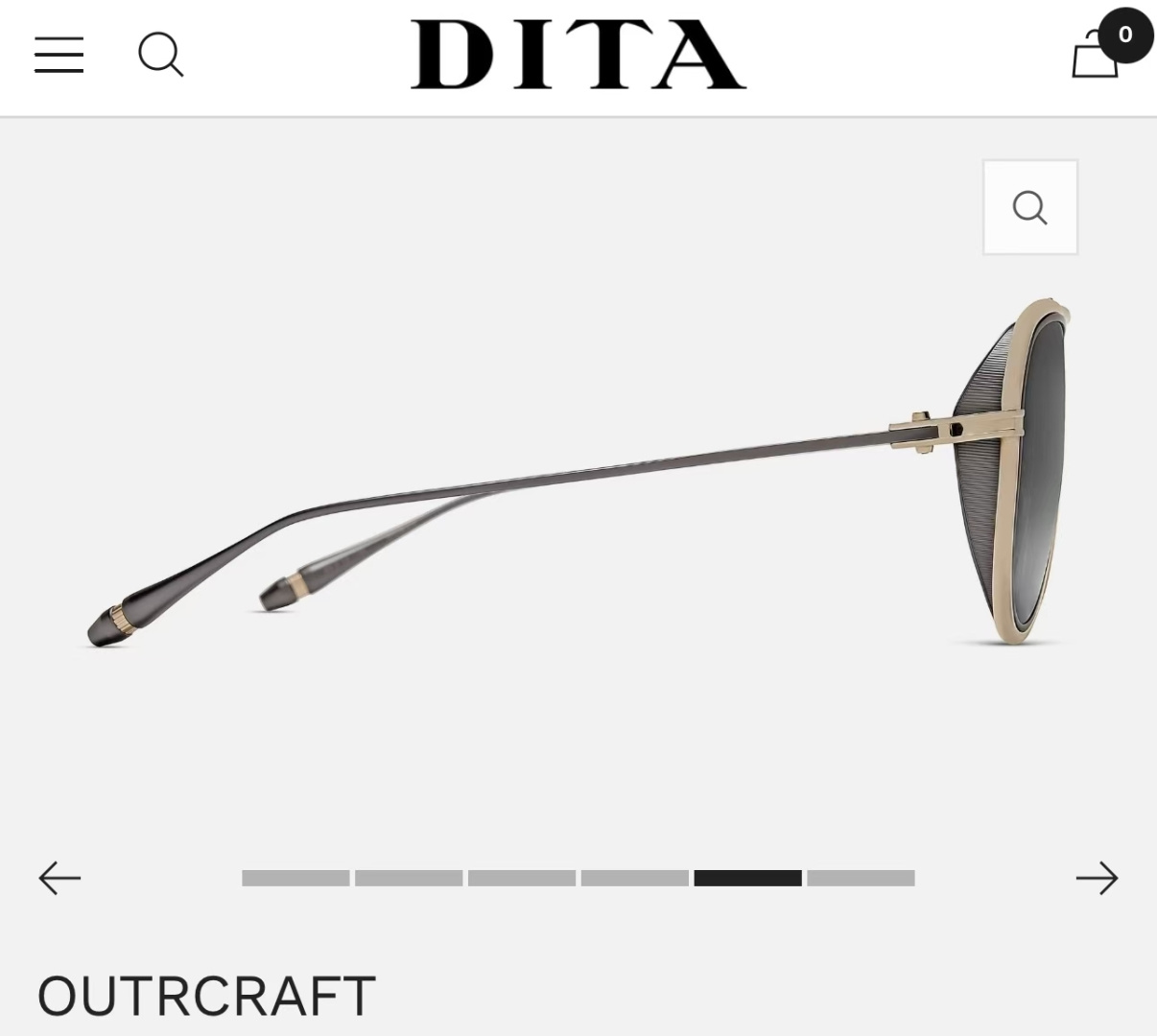Image resolution: width=1157 pixels, height=1036 pixels.
Task: Jump to the first image indicator
Action: 295,878
